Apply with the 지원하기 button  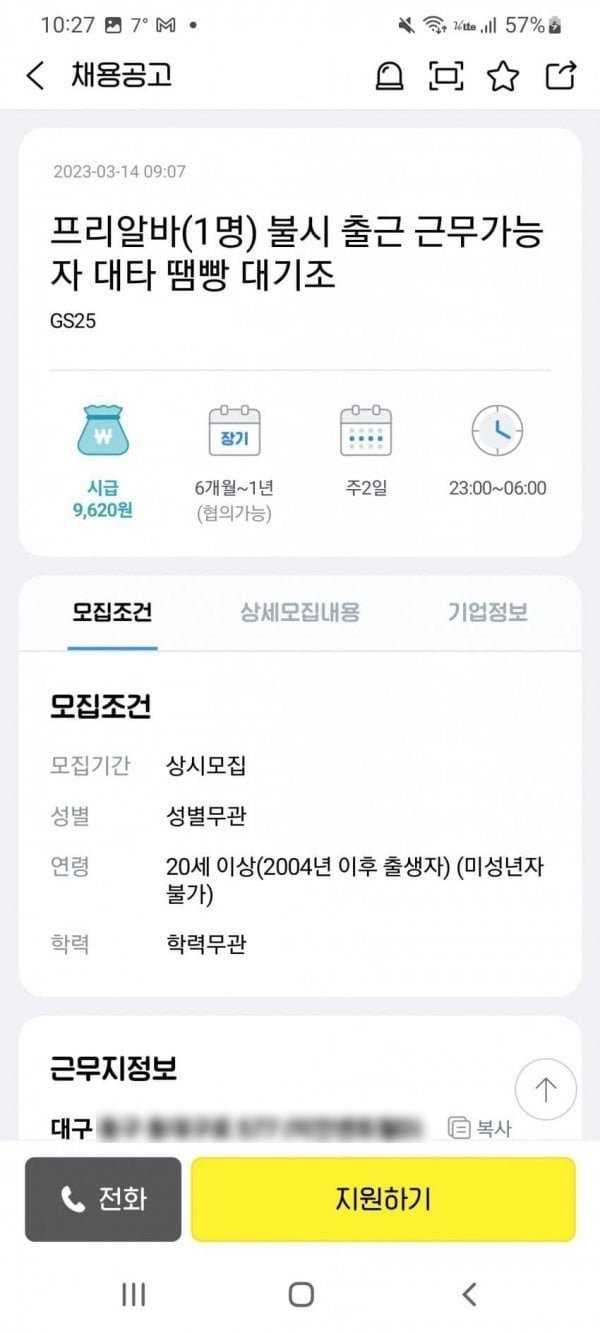point(383,1199)
